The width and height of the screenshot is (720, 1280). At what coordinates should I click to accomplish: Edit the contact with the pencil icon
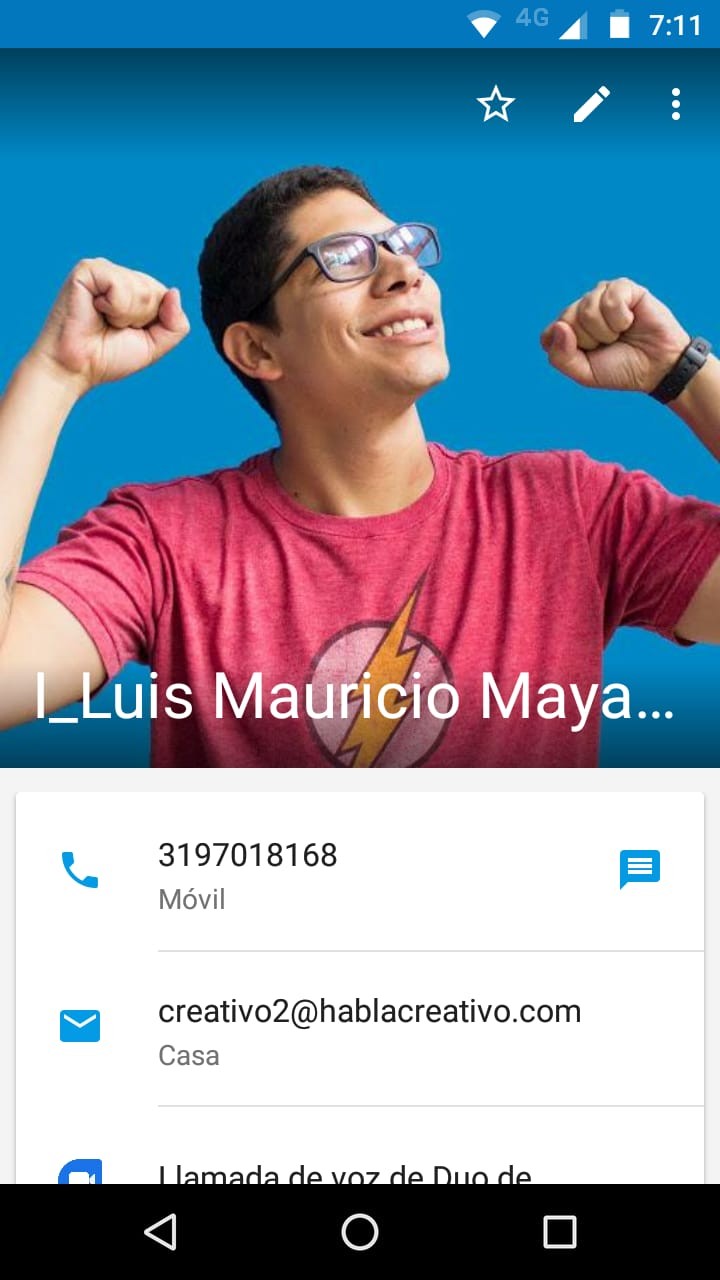591,104
